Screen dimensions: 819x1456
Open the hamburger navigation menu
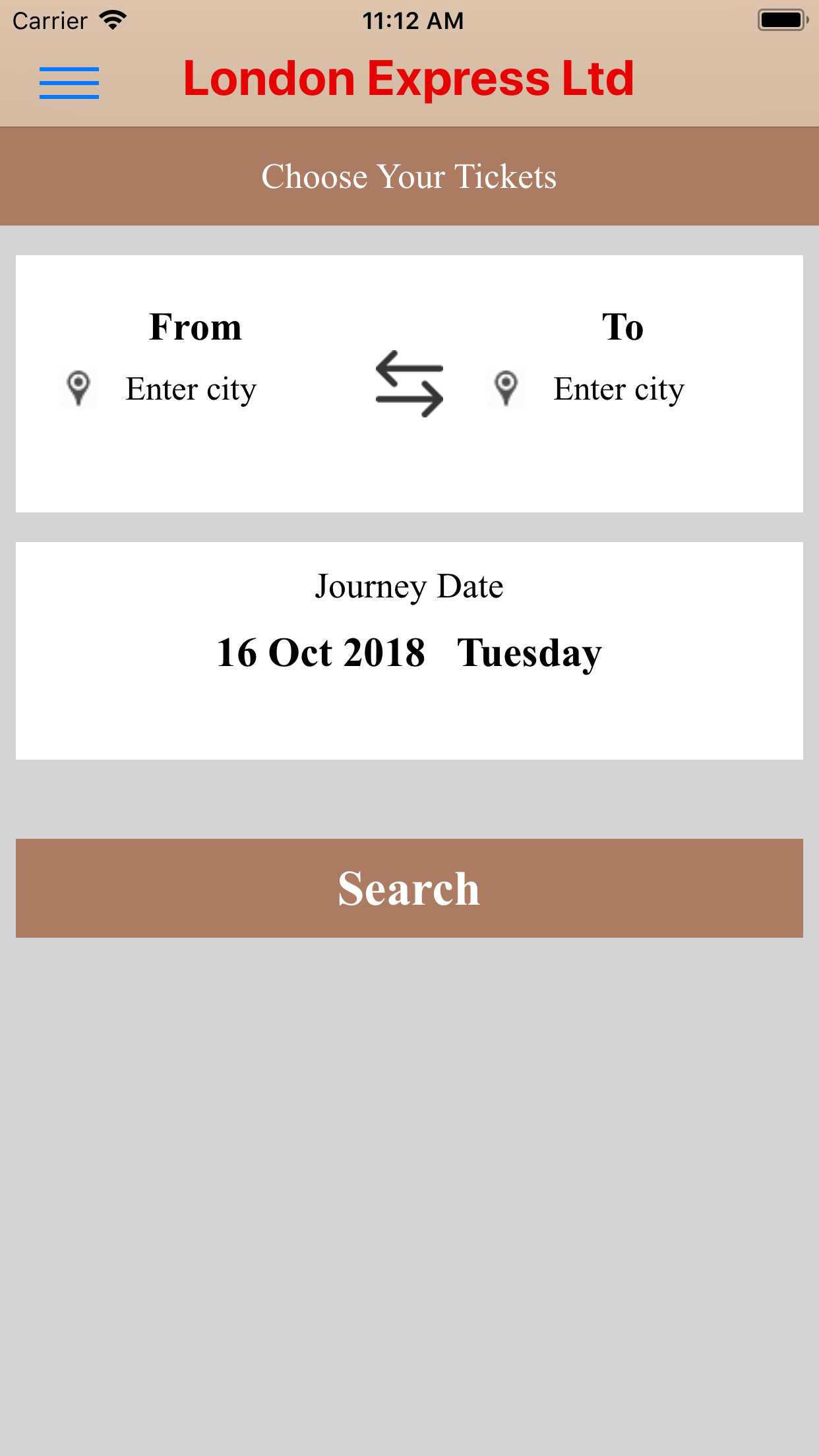tap(69, 82)
